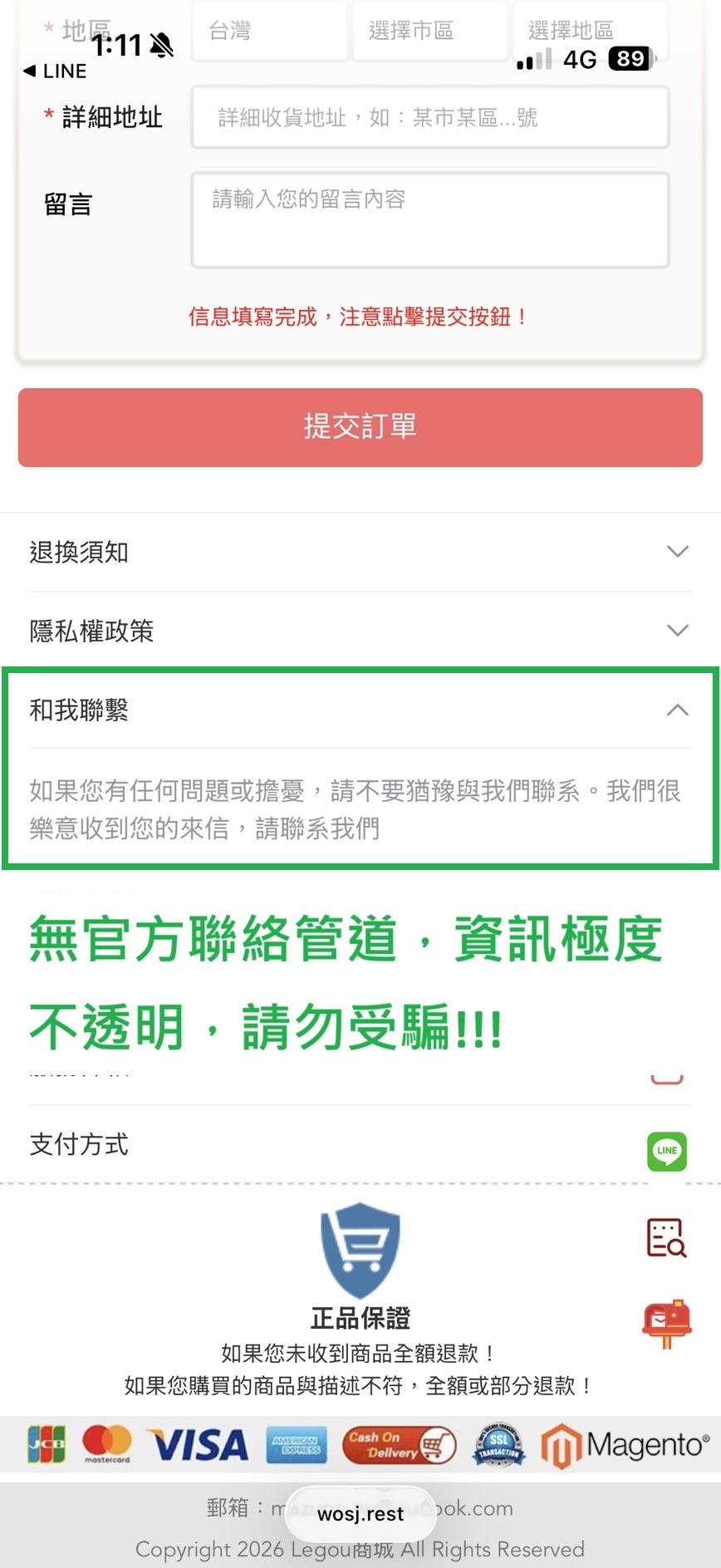Open the 台灣 region dropdown
Viewport: 721px width, 1568px height.
(x=270, y=31)
